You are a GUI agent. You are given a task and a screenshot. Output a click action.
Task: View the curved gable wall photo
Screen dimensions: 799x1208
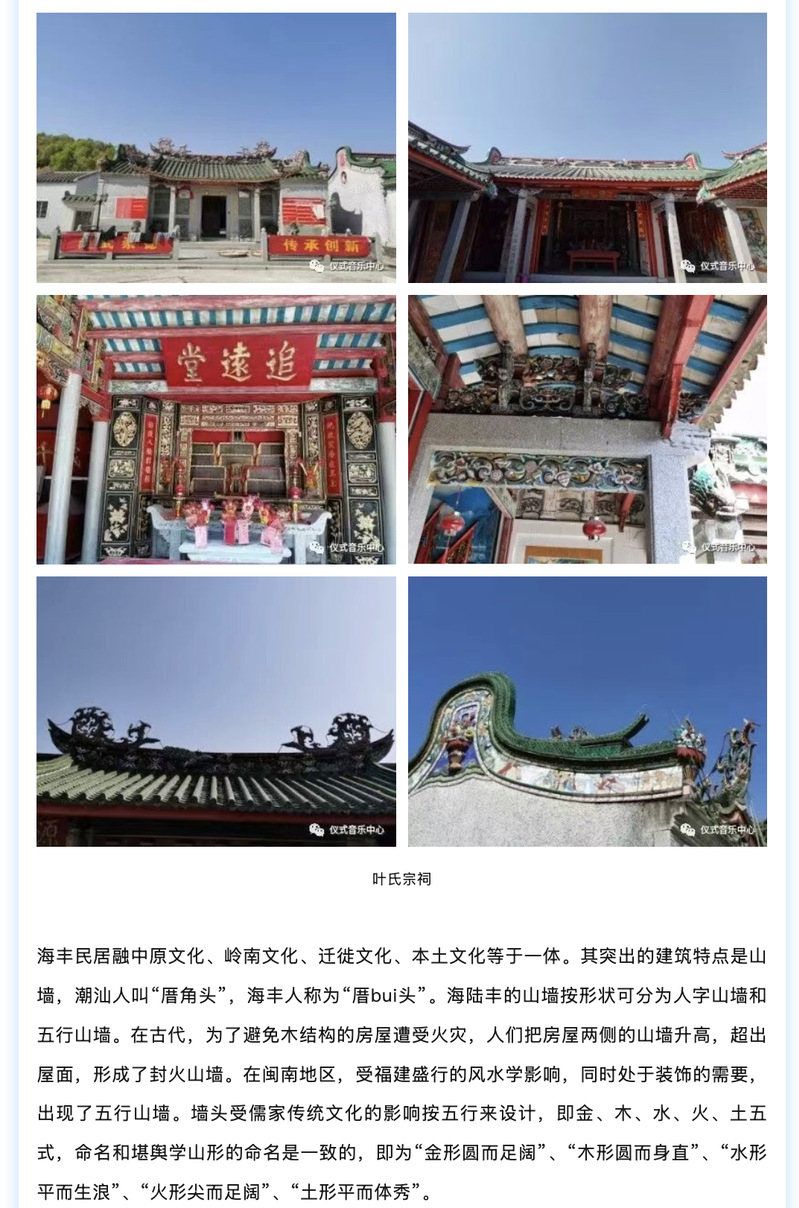point(587,711)
